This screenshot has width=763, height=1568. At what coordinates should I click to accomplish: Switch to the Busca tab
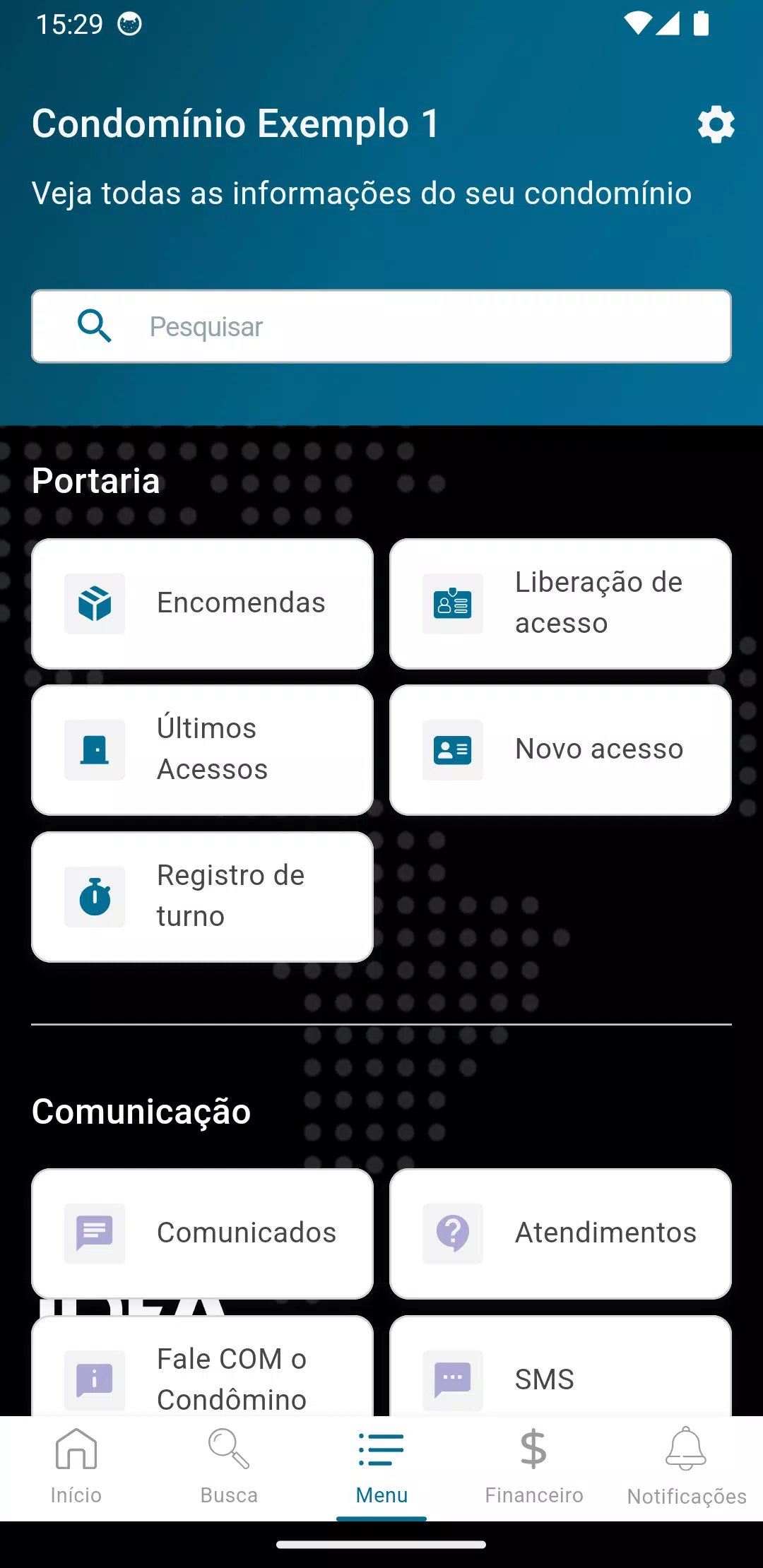229,1467
